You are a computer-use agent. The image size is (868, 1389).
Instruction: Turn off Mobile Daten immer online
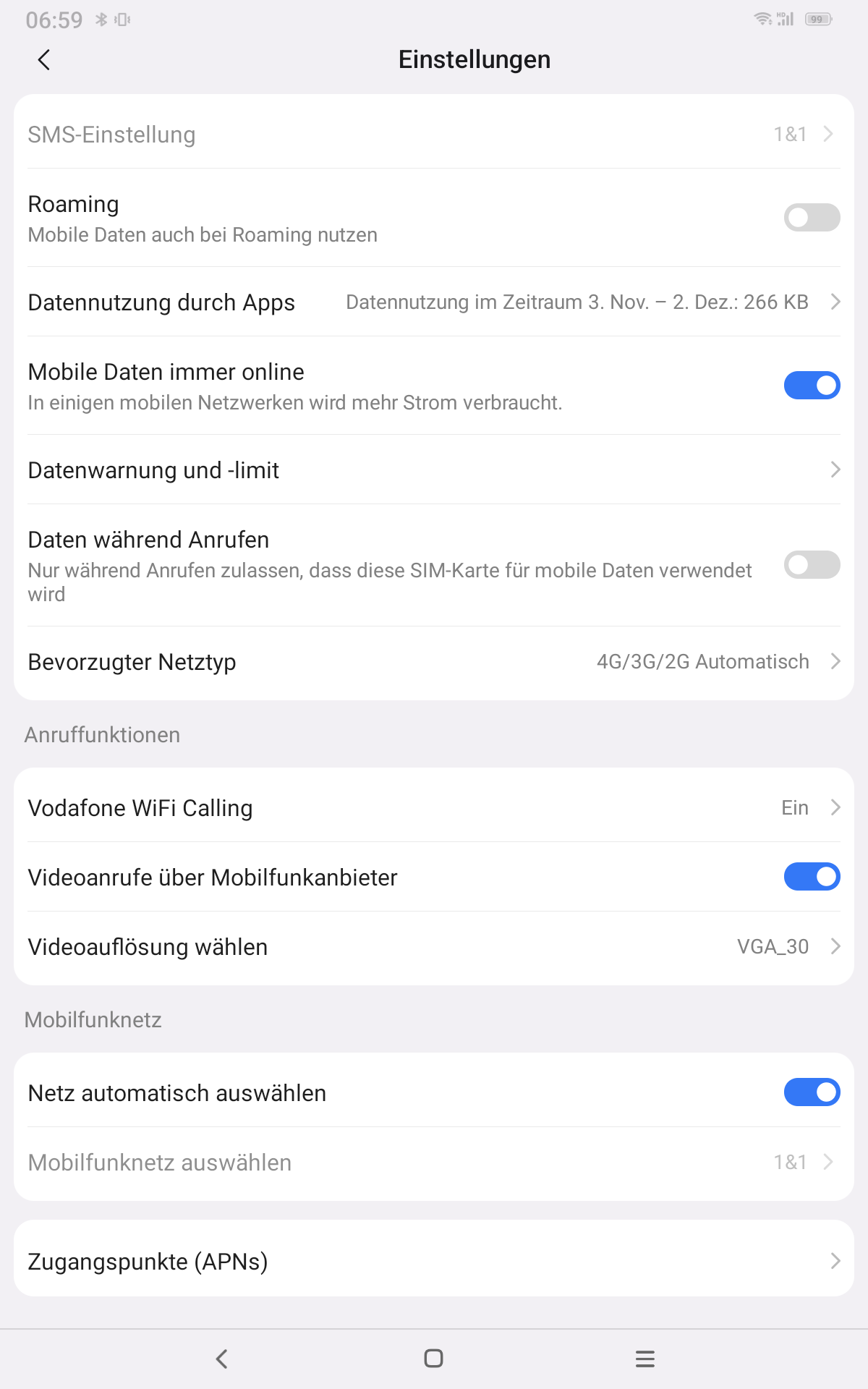pyautogui.click(x=812, y=385)
